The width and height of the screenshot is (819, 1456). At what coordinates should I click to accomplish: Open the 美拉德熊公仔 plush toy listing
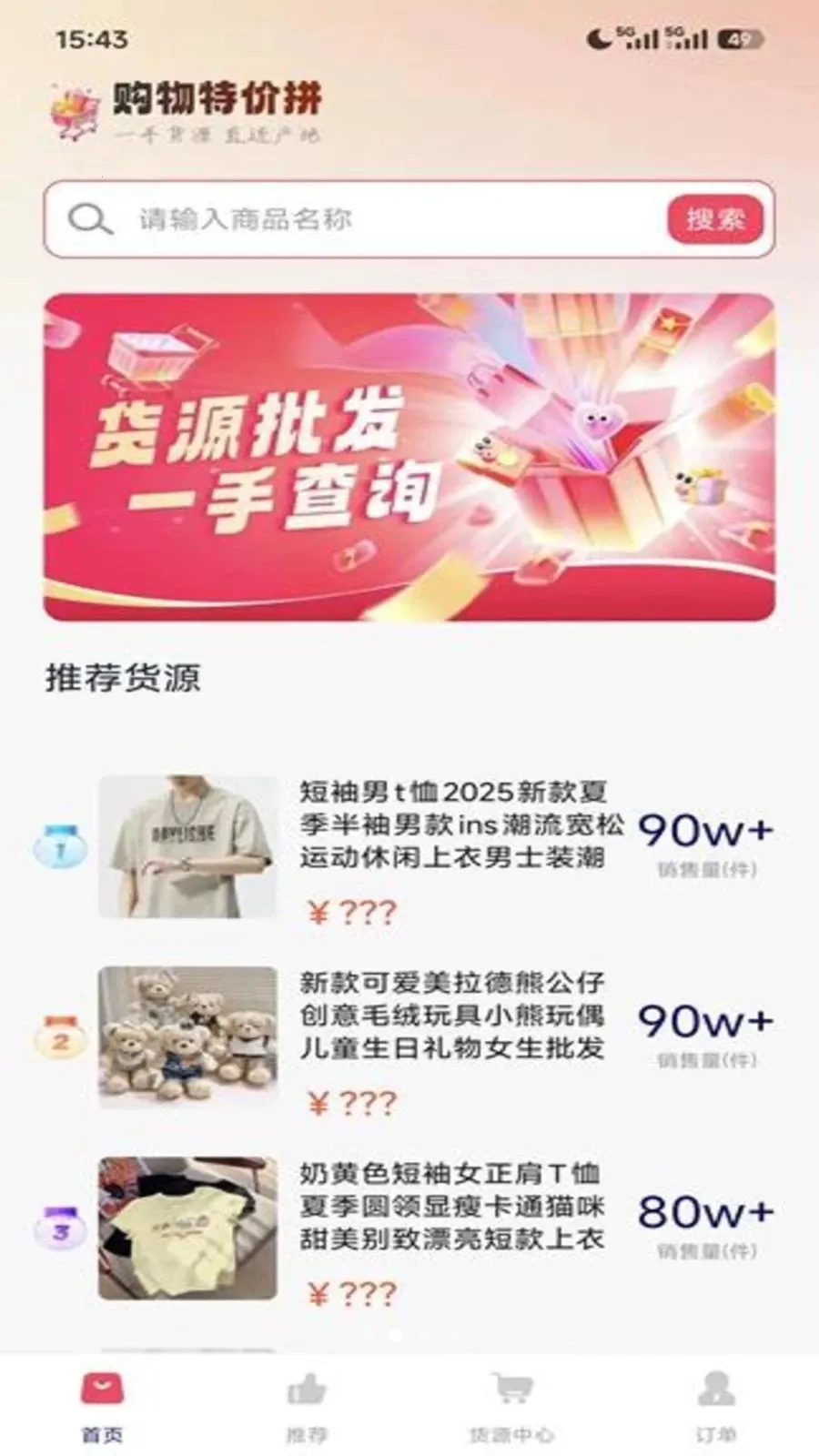(453, 1016)
